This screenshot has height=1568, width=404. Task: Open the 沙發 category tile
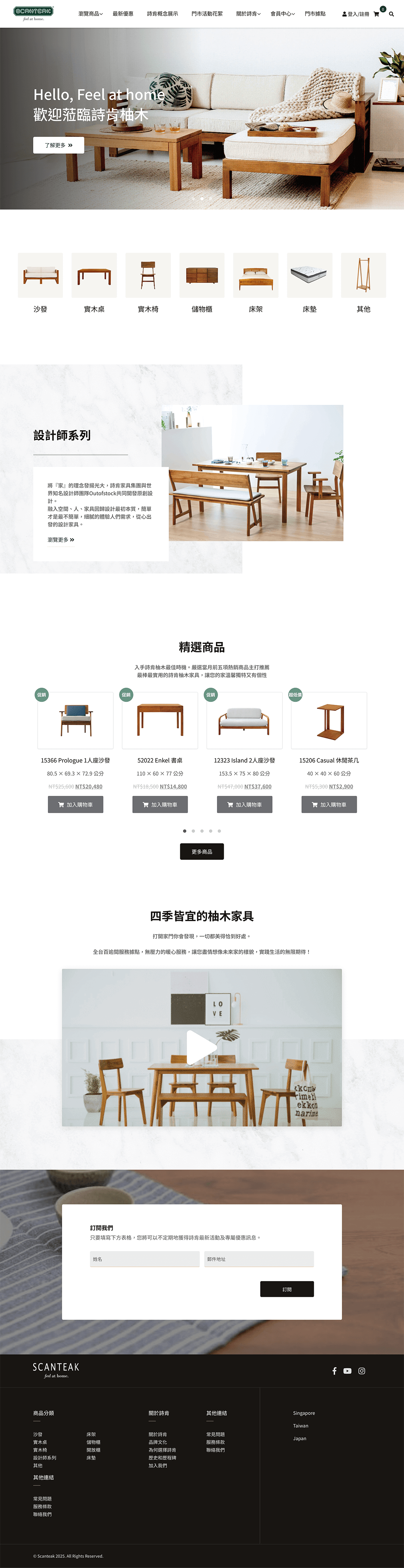click(x=40, y=276)
